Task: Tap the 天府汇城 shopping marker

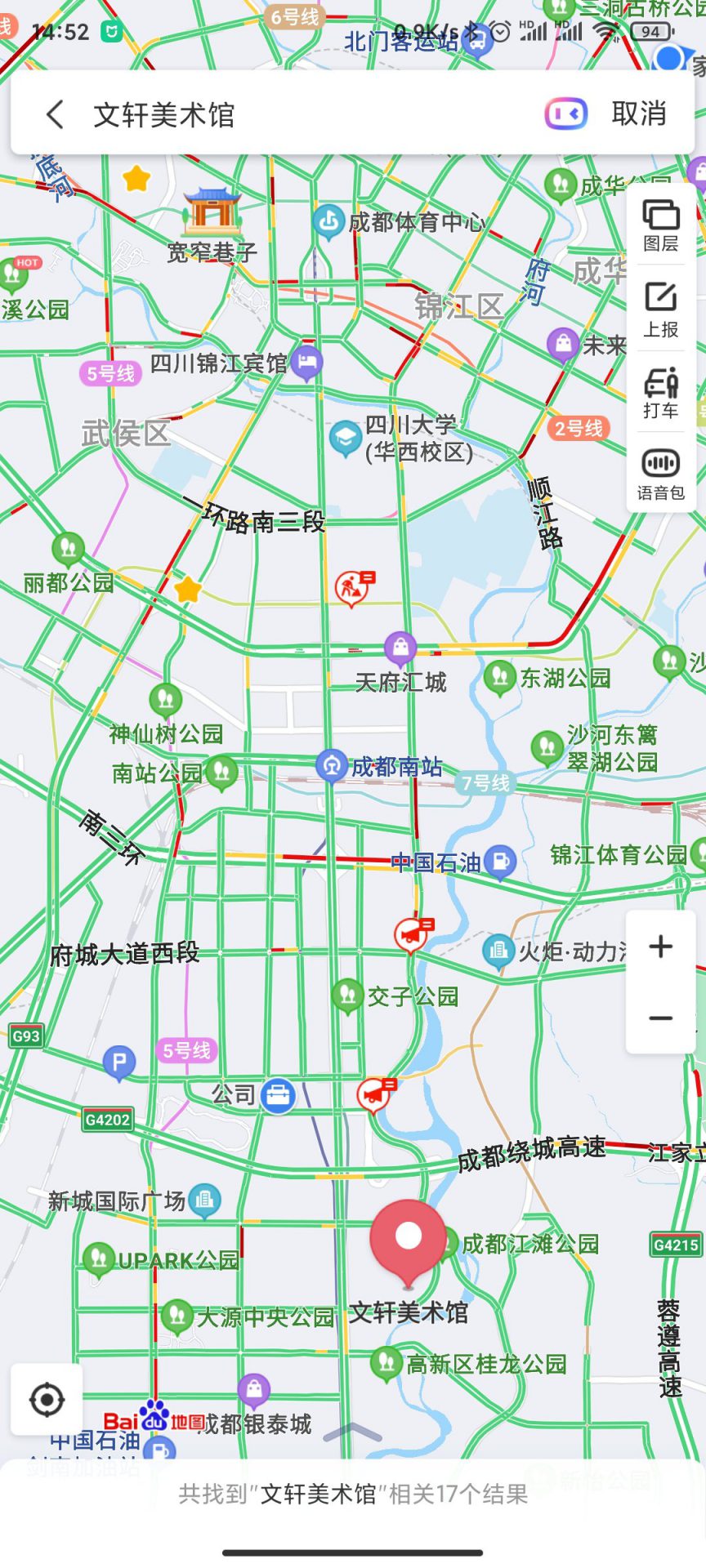Action: (x=400, y=648)
